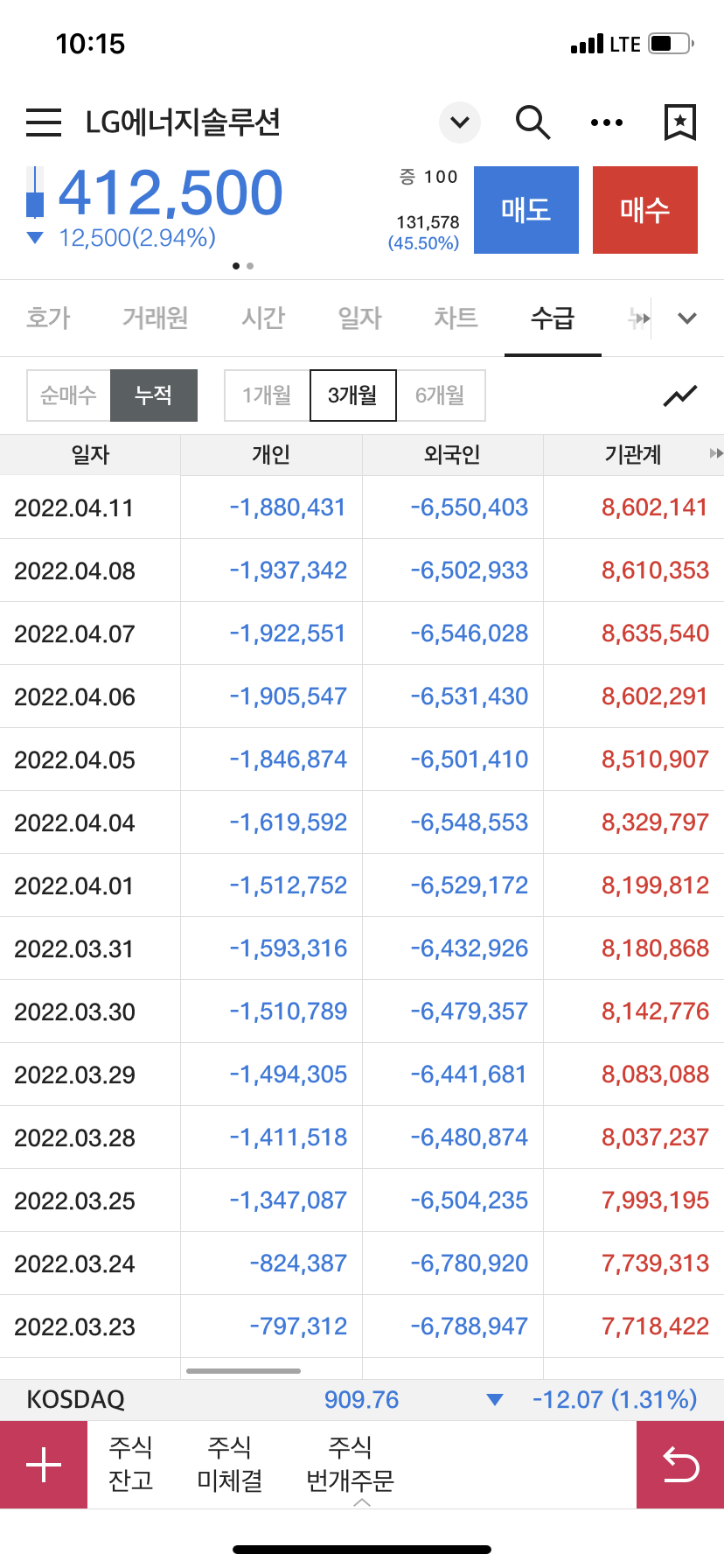Open the hamburger menu
The width and height of the screenshot is (724, 1568).
point(43,122)
